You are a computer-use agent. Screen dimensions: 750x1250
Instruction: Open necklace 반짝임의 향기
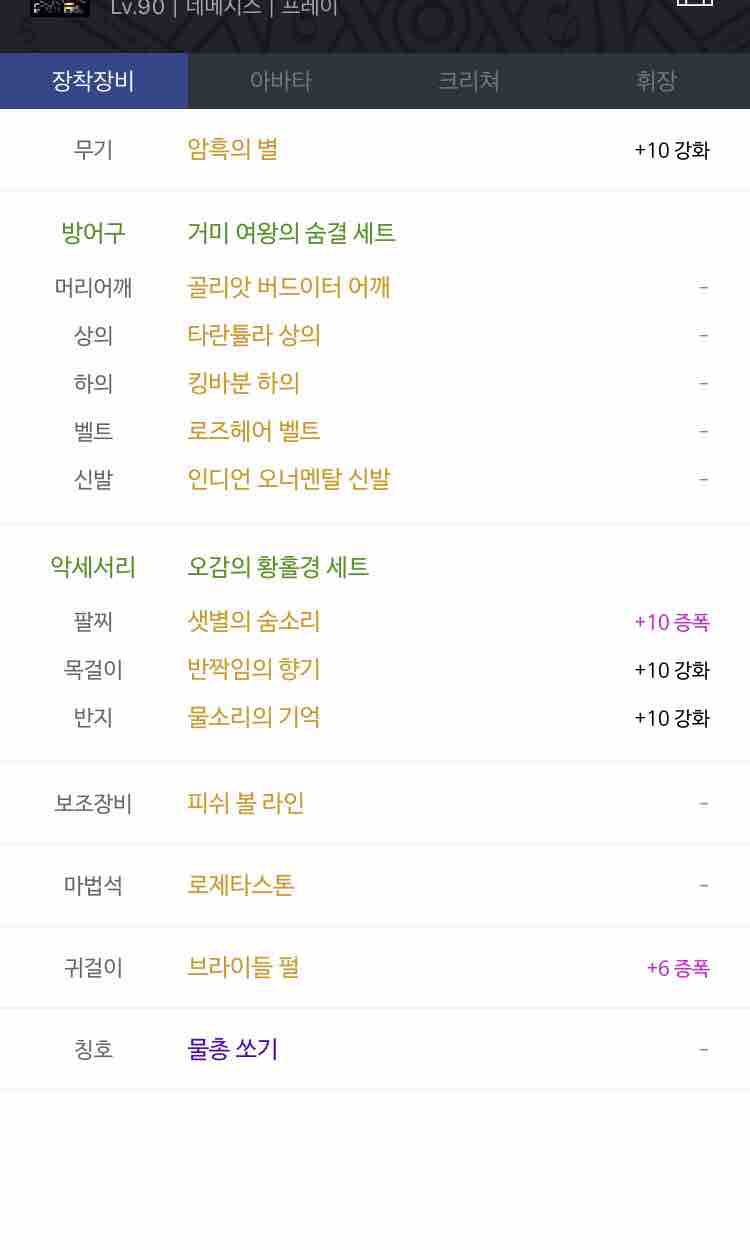(254, 670)
